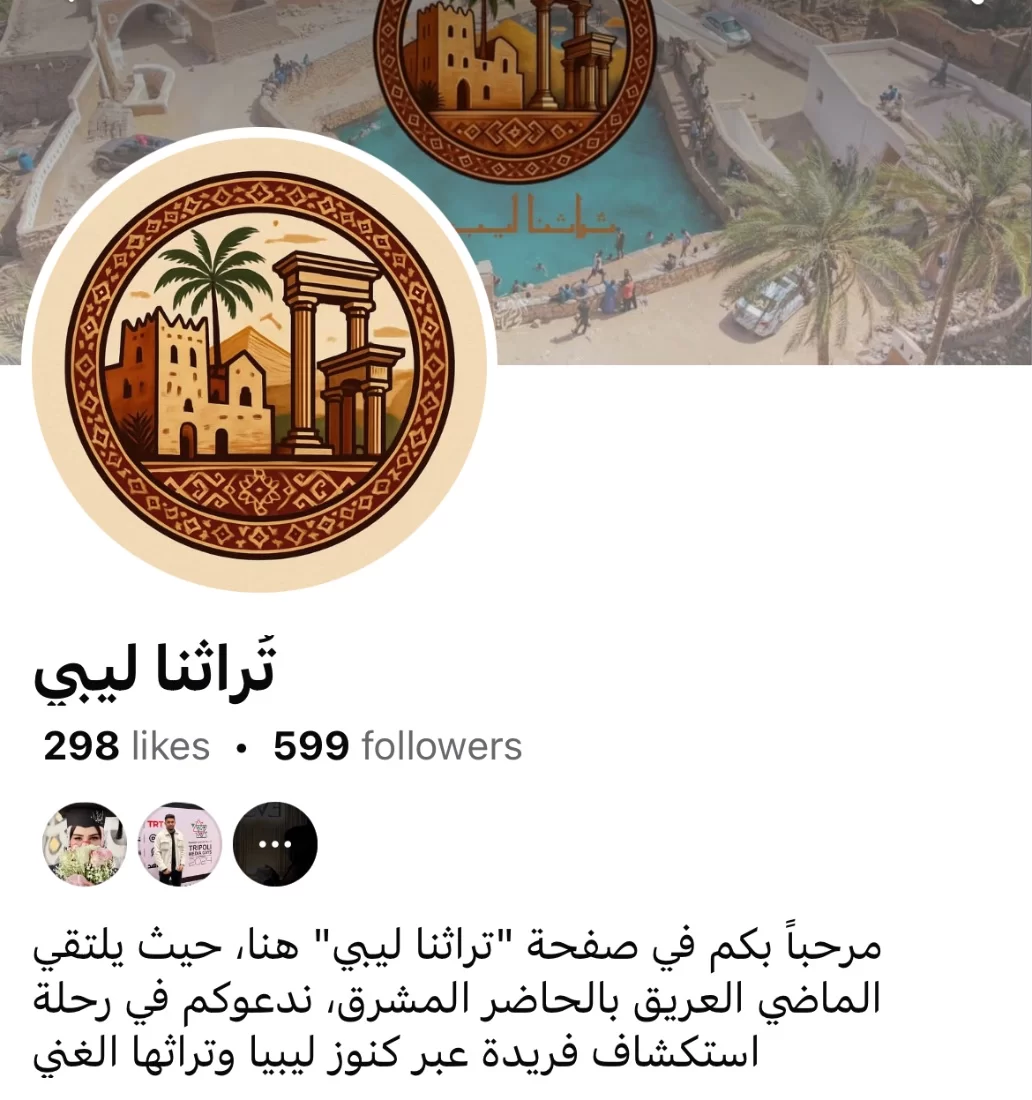This screenshot has height=1100, width=1032.
Task: Open the 599 followers list
Action: tap(397, 746)
